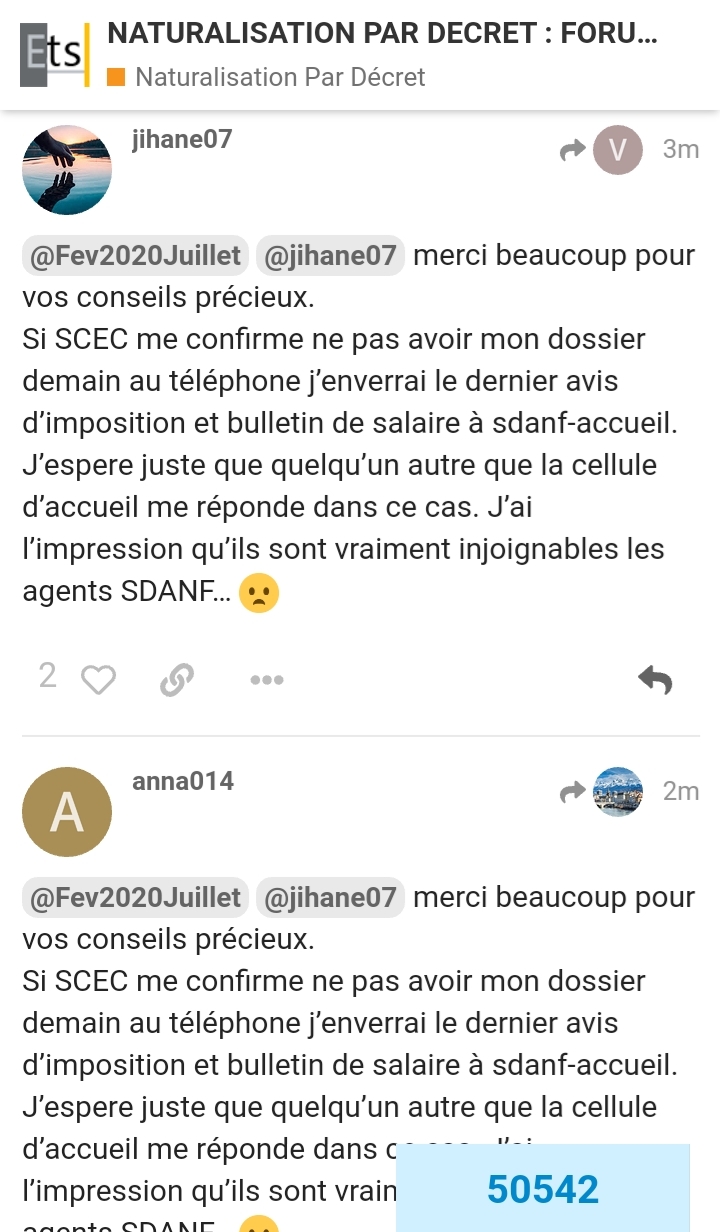
Task: Open the 50542 post progress indicator
Action: coord(543,1189)
